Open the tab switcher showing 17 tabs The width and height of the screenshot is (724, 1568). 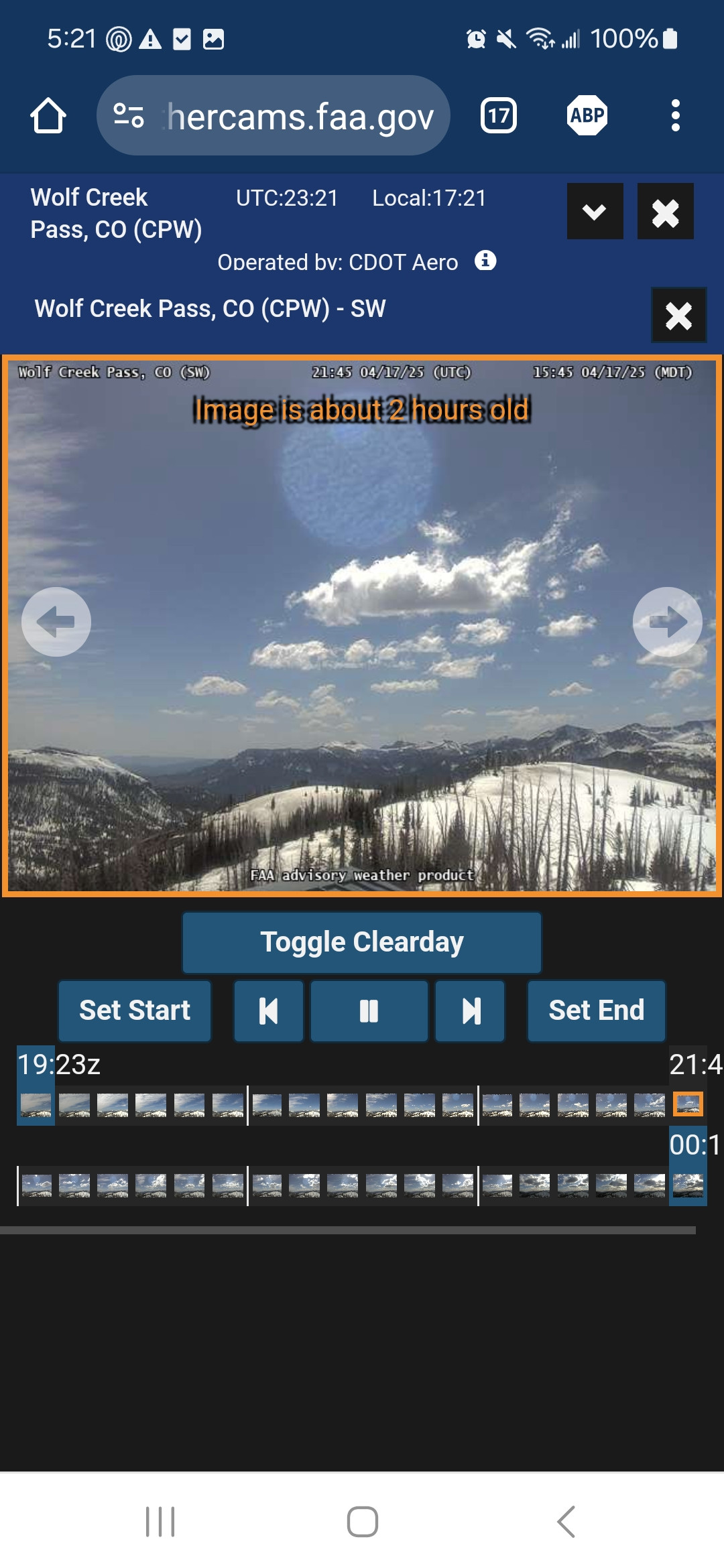(x=498, y=116)
